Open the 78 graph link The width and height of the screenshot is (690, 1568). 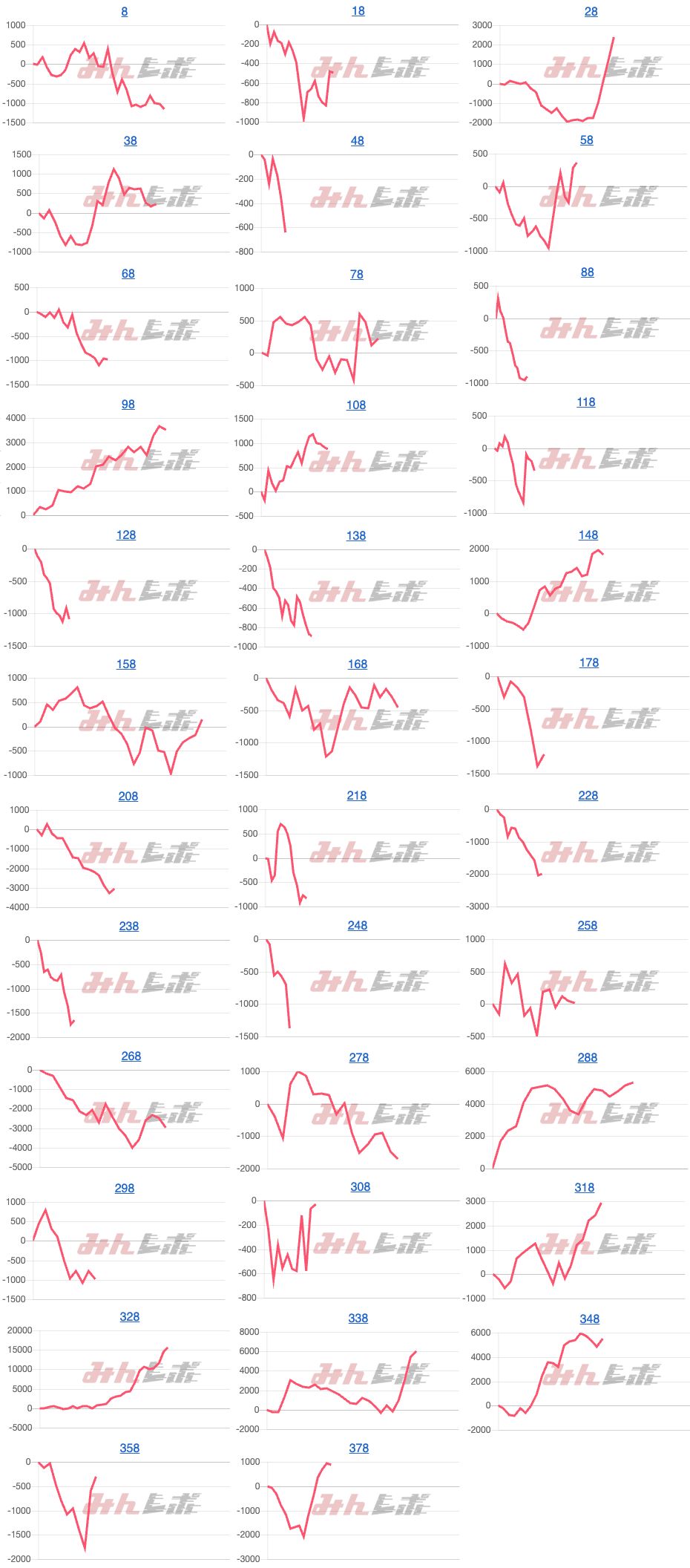click(x=356, y=275)
